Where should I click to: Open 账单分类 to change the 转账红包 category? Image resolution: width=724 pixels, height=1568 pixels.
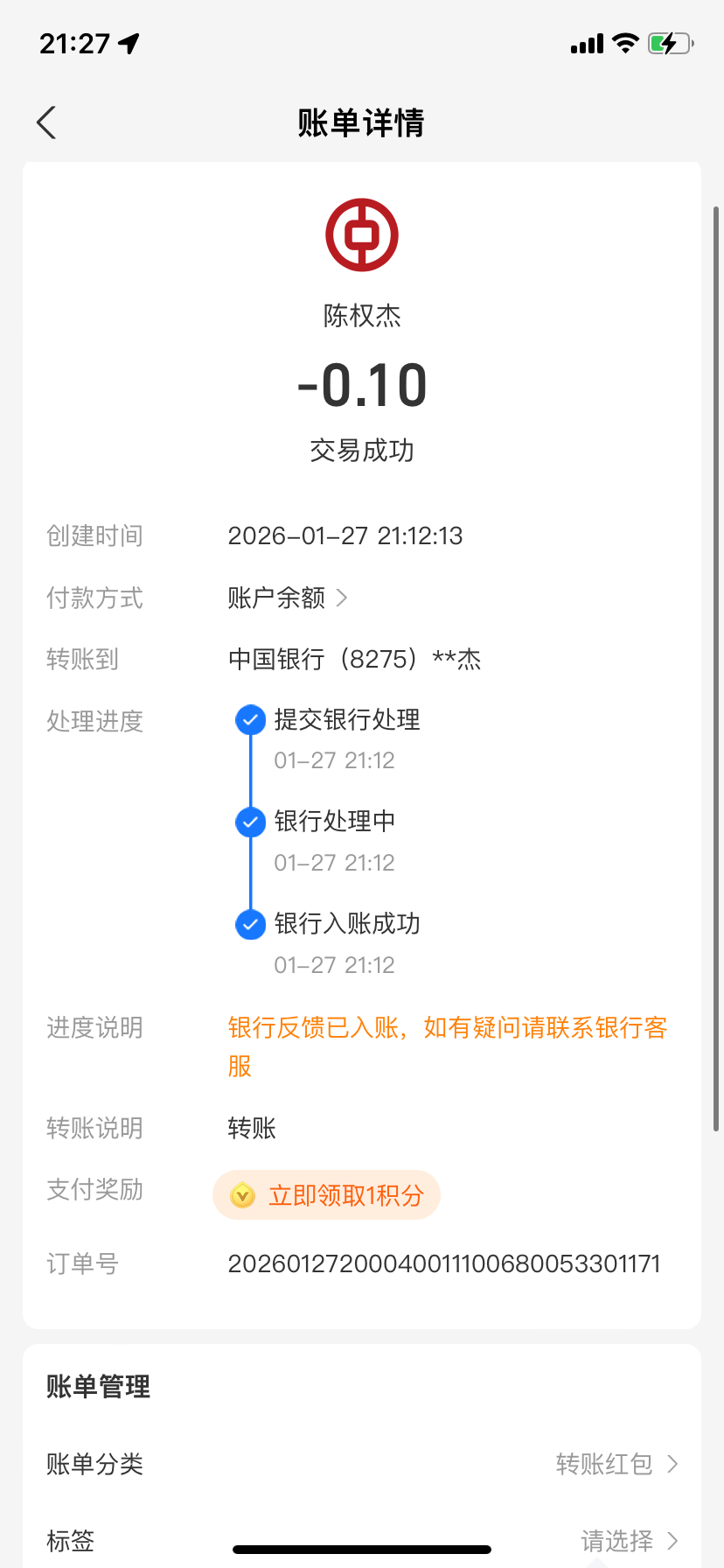tap(616, 1464)
